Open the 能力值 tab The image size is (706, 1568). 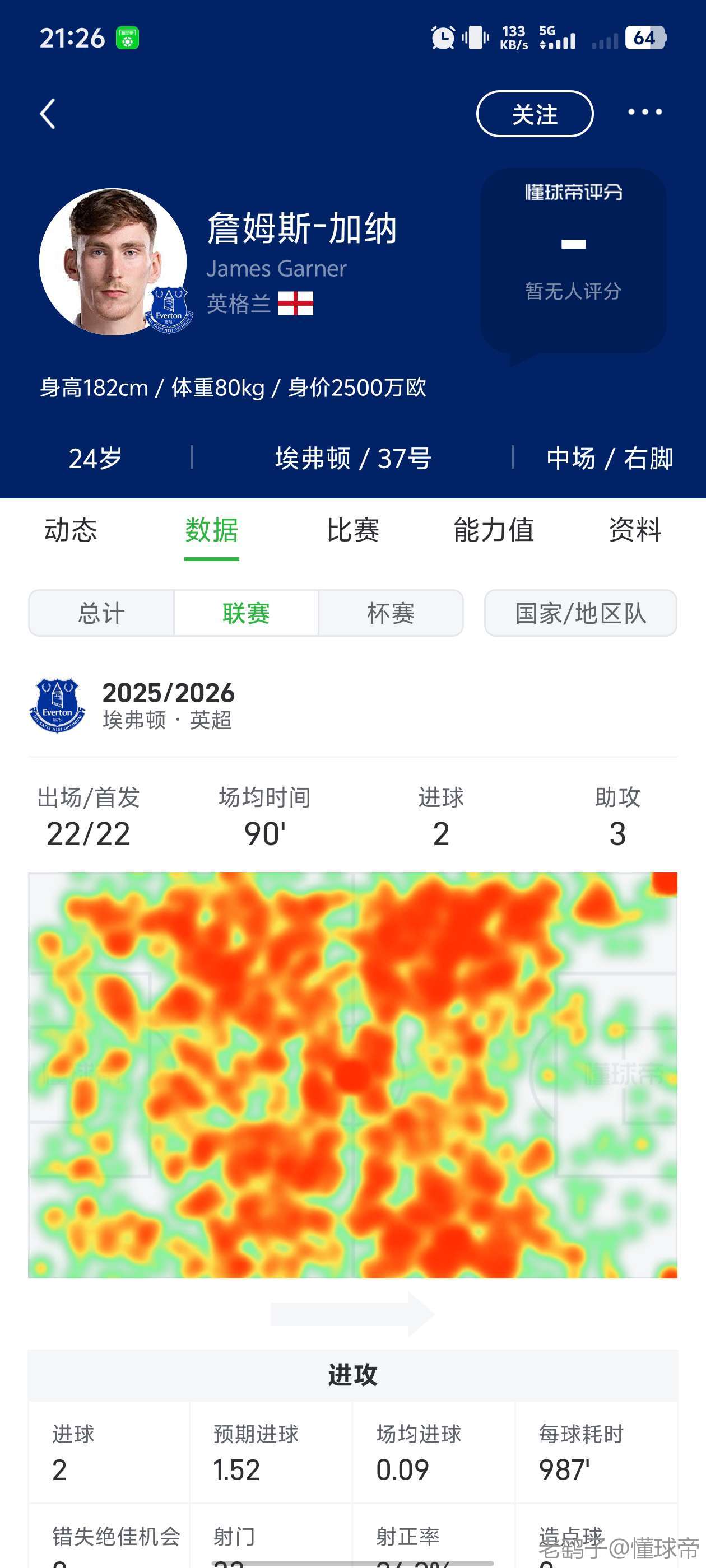click(494, 530)
